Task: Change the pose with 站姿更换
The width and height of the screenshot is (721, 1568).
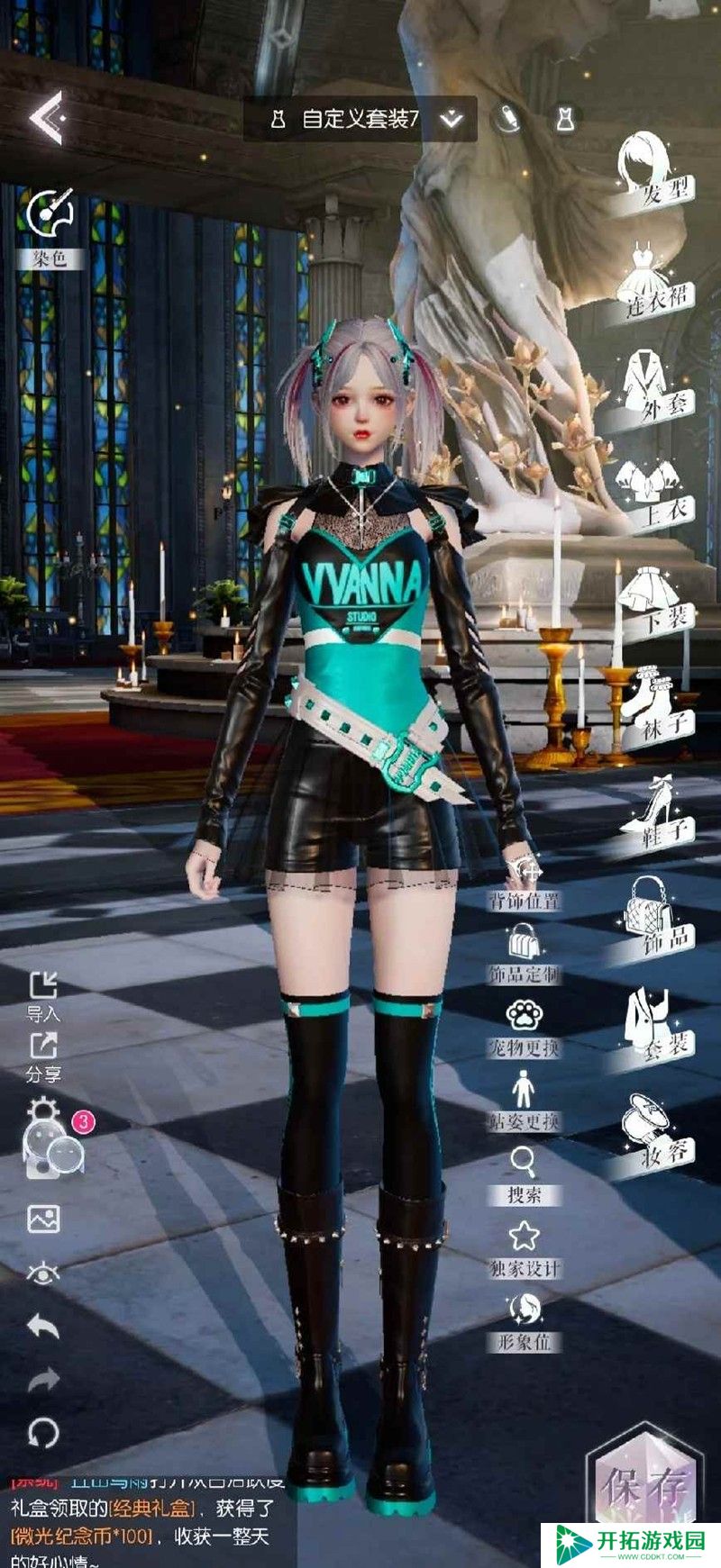Action: (524, 1101)
